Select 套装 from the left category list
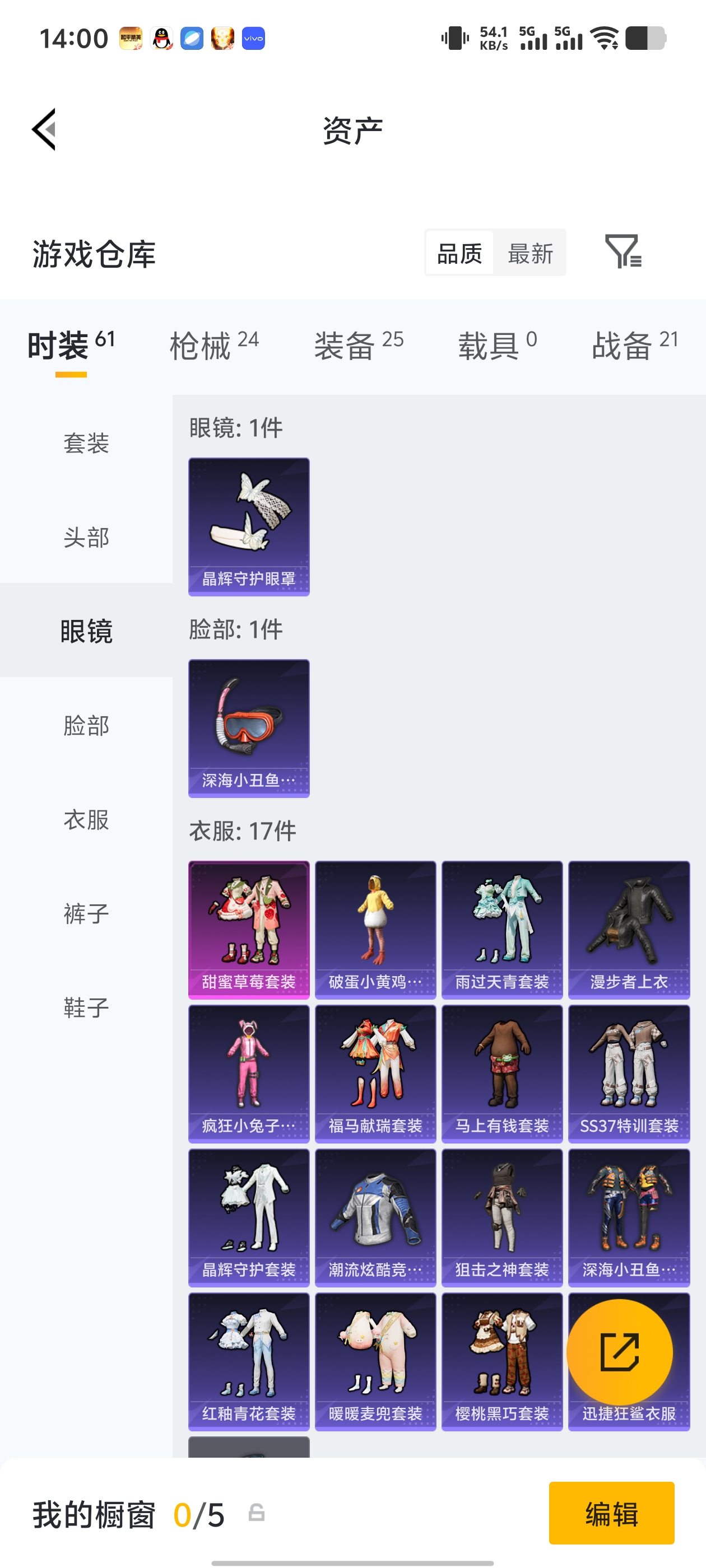The height and width of the screenshot is (1568, 706). click(86, 444)
